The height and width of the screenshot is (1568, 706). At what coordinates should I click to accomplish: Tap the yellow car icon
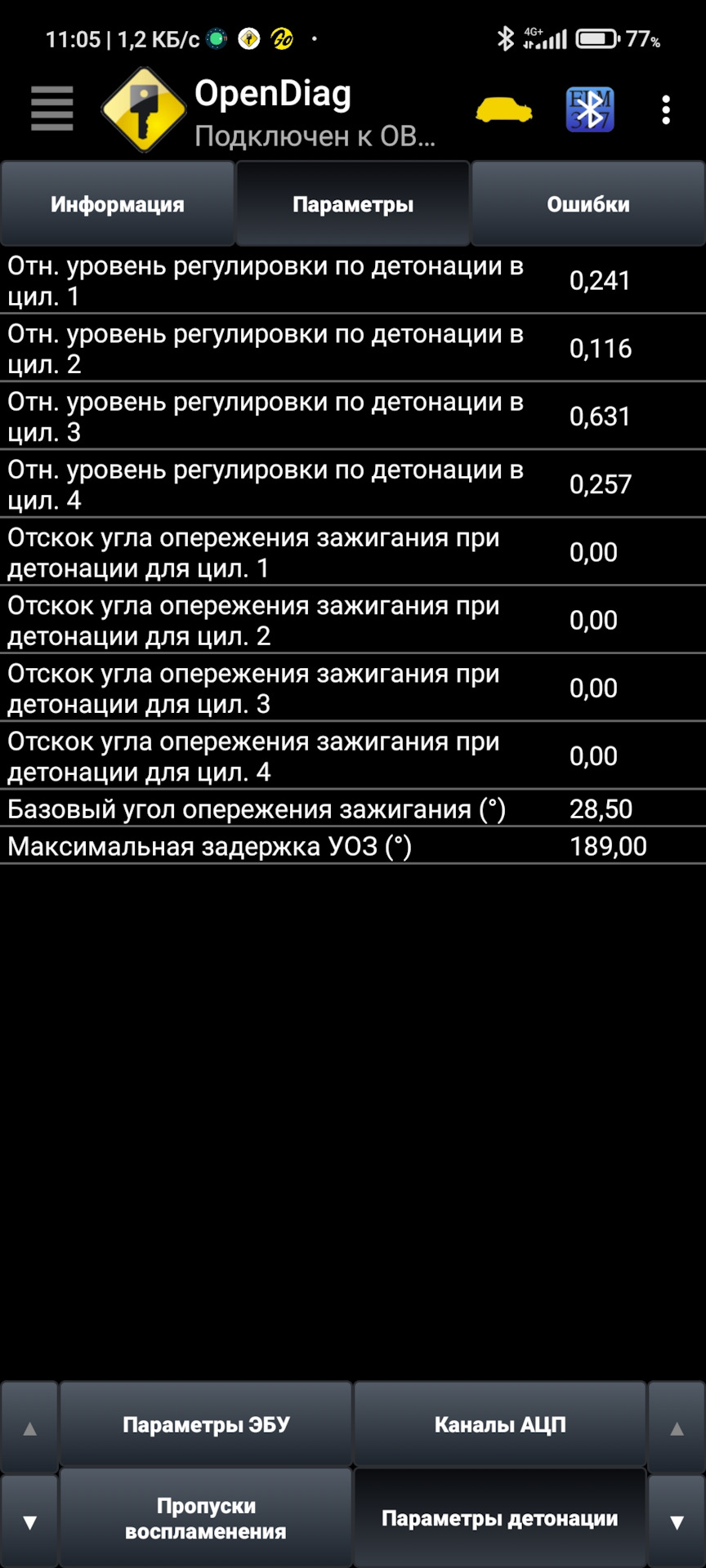[503, 109]
